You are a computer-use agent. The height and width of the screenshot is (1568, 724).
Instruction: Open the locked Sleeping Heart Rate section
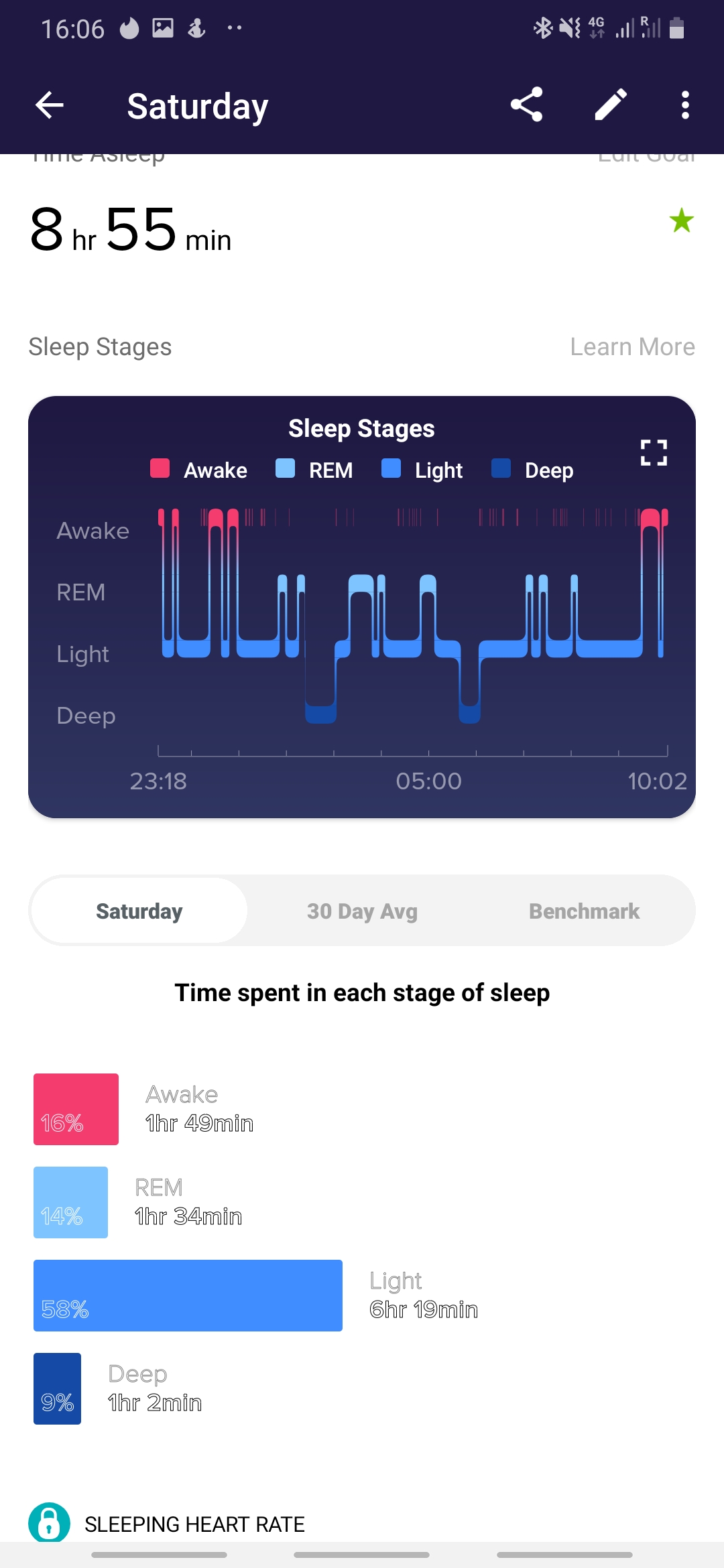194,1524
